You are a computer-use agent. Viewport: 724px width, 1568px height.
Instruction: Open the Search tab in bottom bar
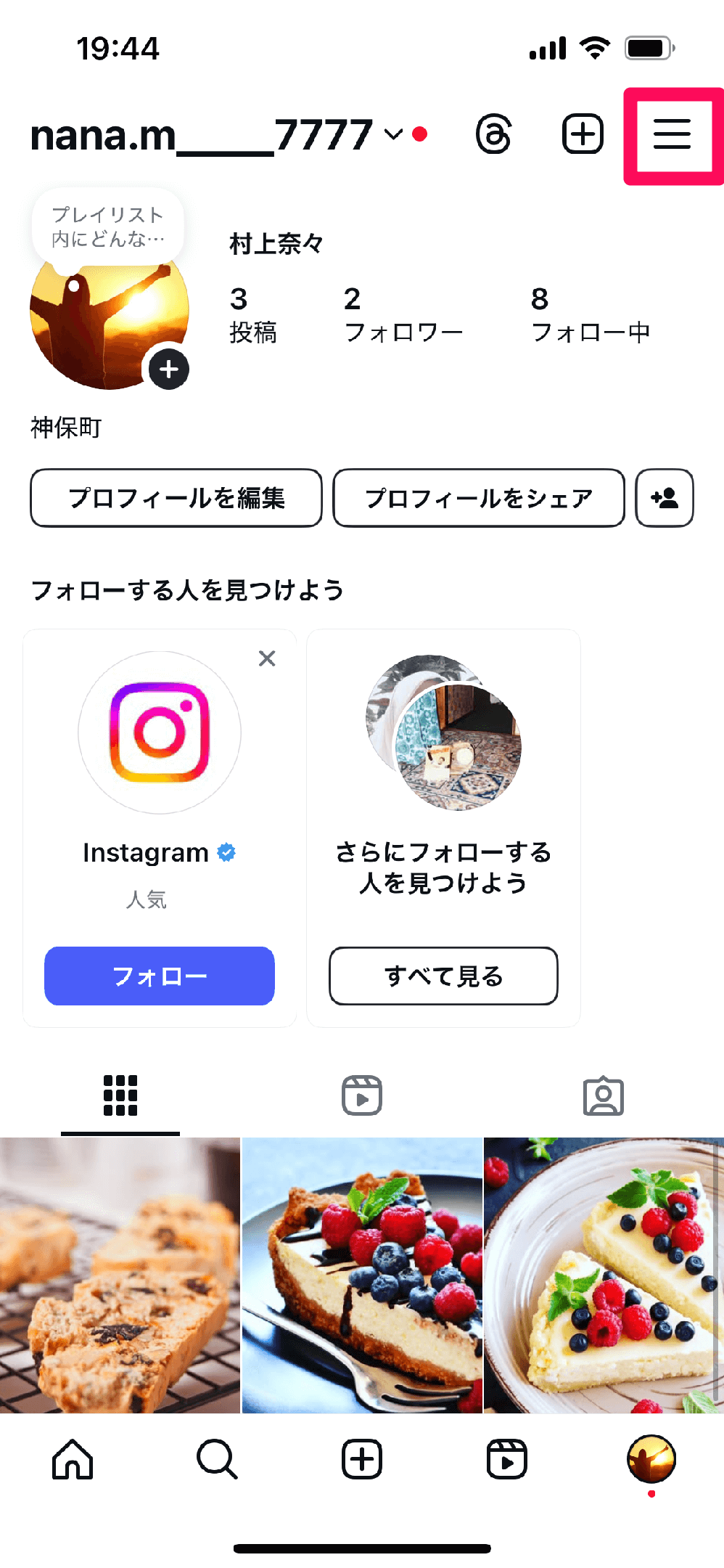(217, 1459)
